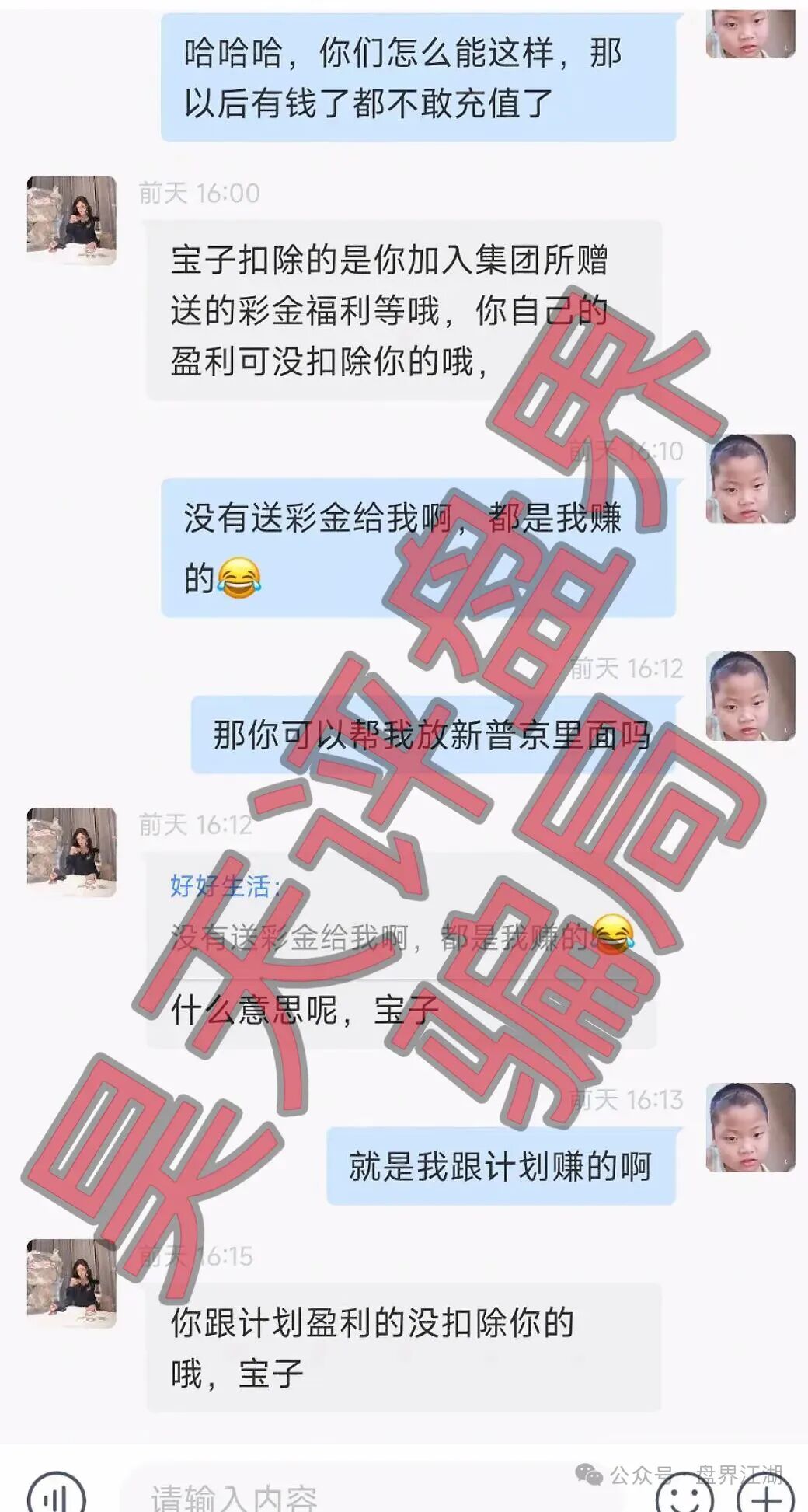The image size is (808, 1512).
Task: Open sender avatar beside 宝子扣除的是 message
Action: point(71,221)
